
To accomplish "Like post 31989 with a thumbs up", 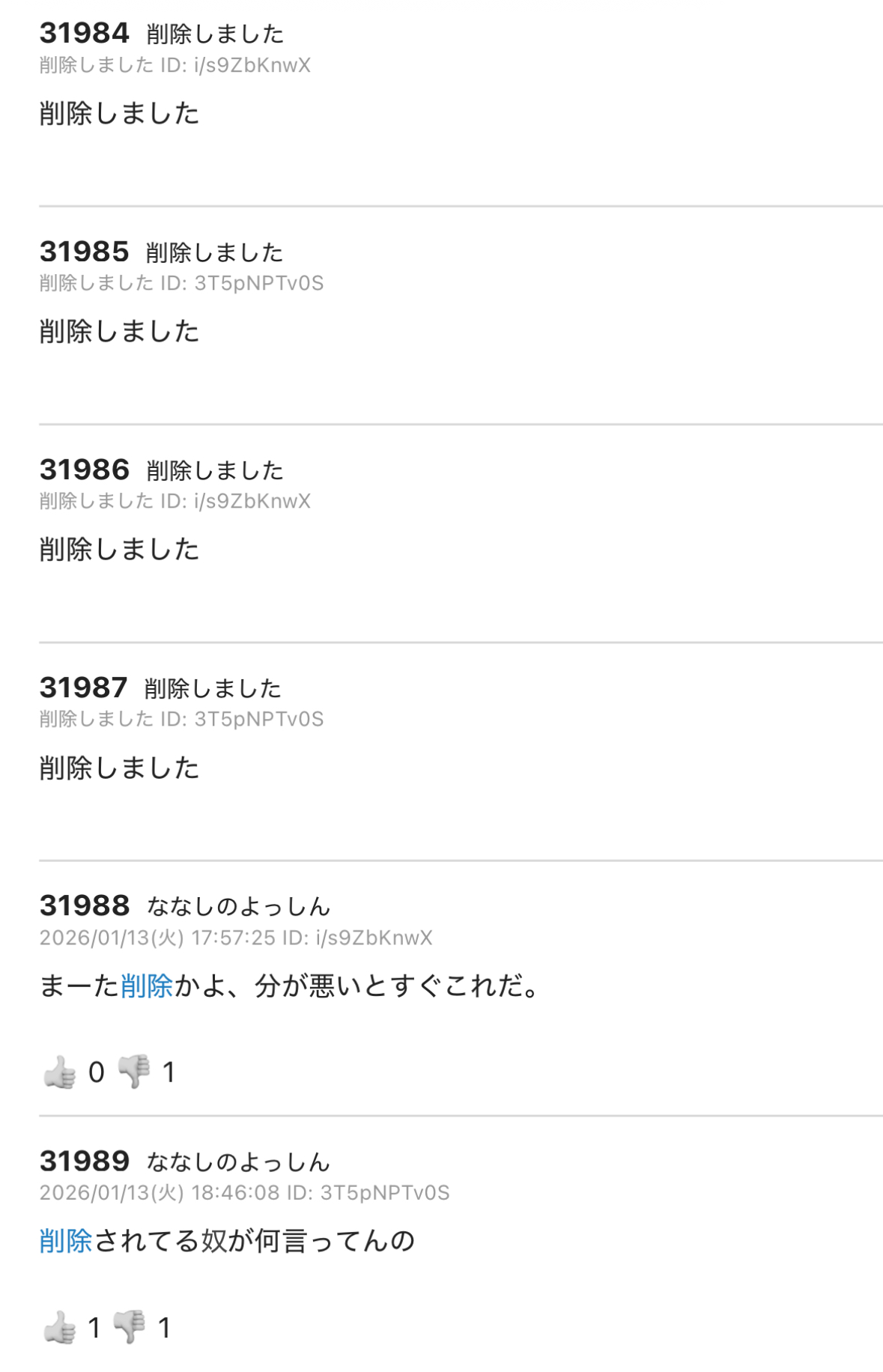I will (x=60, y=1328).
